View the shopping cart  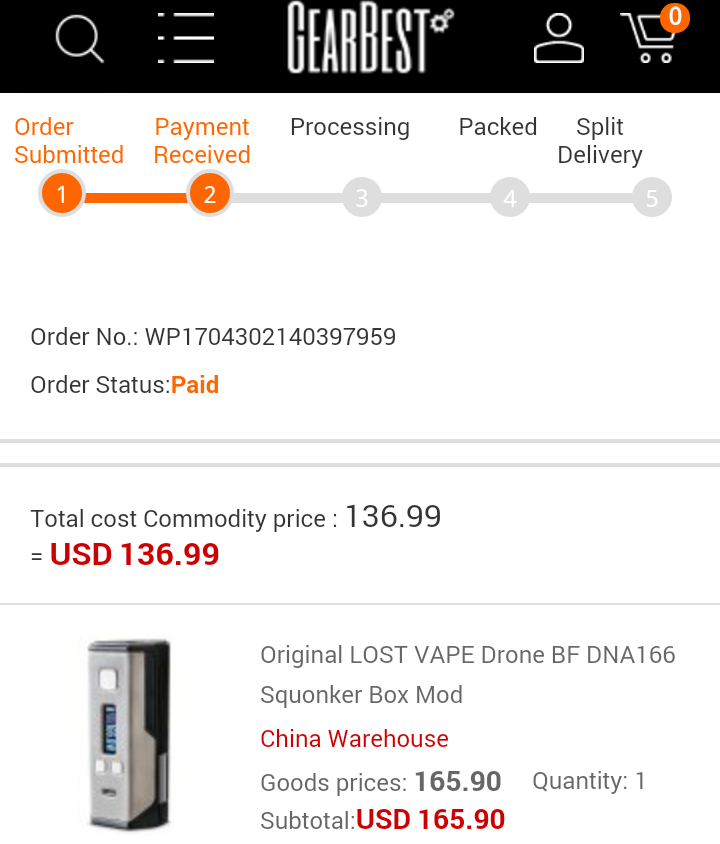[653, 38]
